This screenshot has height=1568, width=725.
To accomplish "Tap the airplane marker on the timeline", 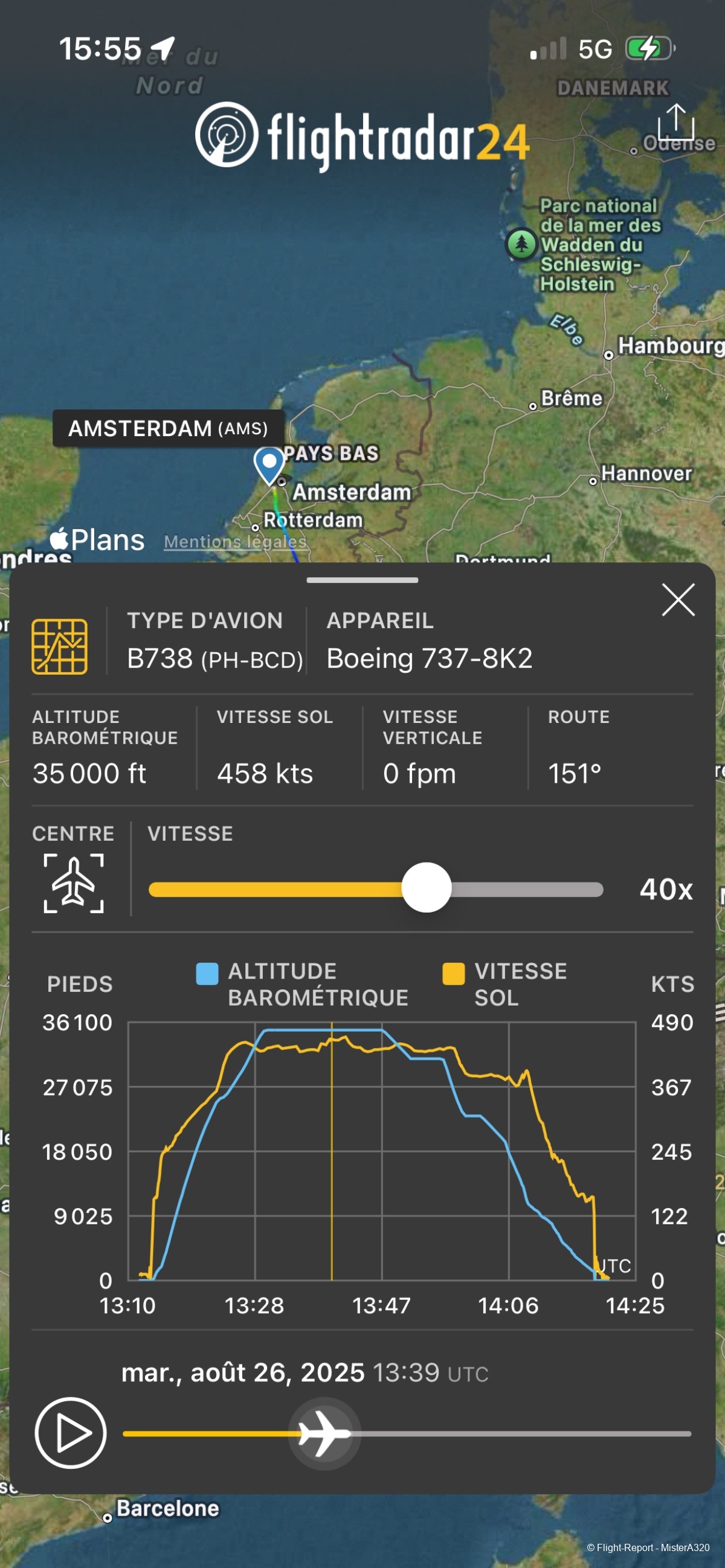I will point(324,1433).
